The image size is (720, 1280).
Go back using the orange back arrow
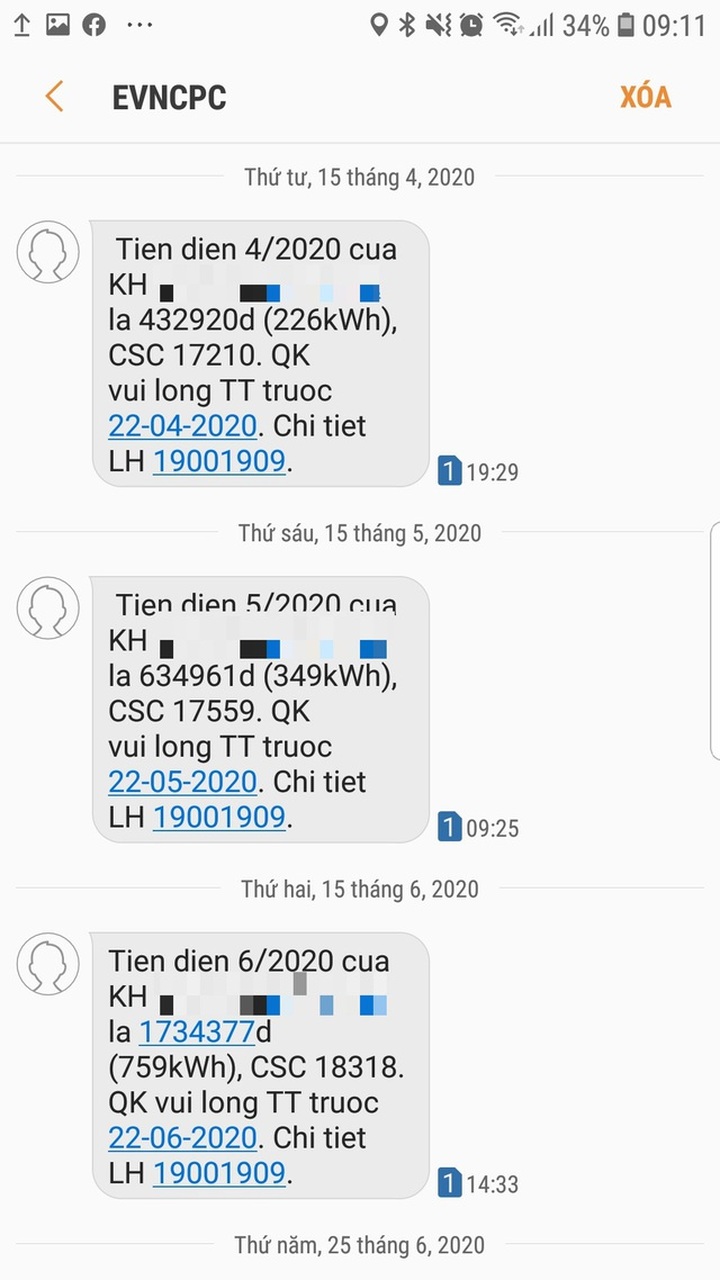coord(55,96)
